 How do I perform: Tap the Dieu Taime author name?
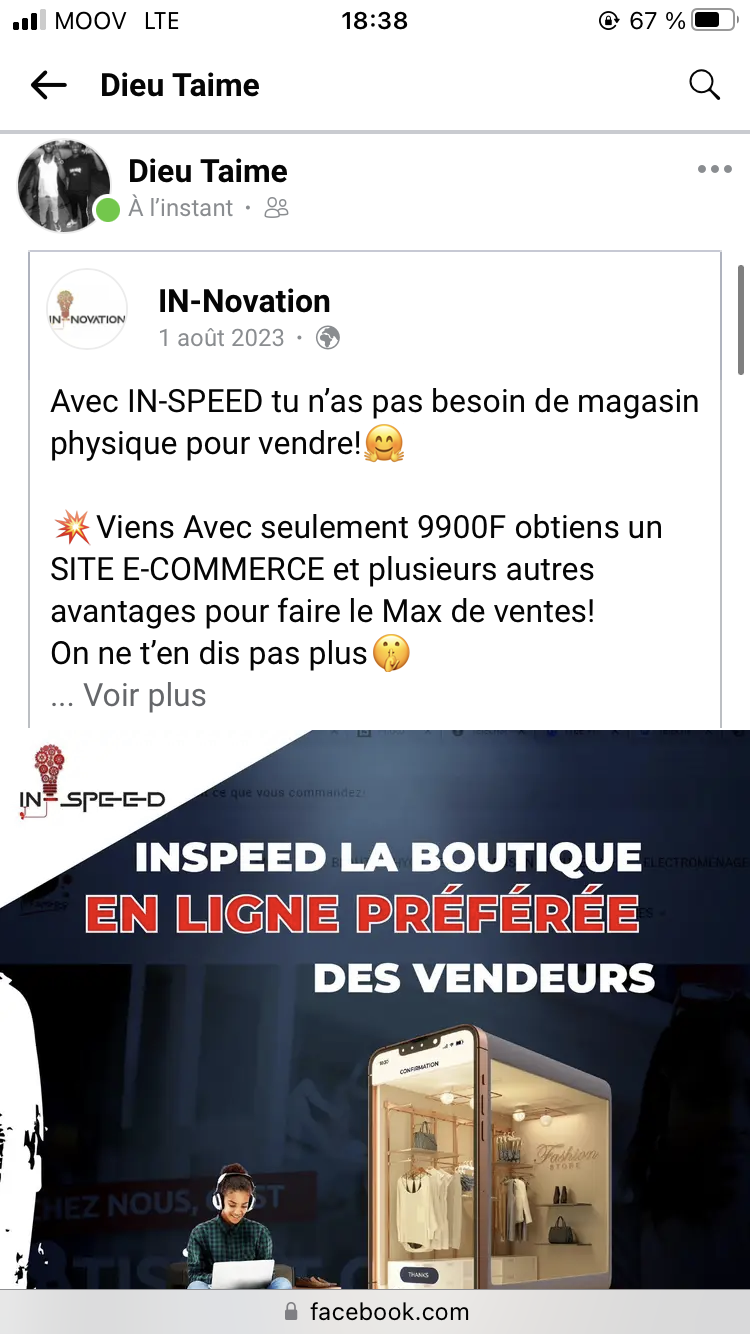(208, 172)
